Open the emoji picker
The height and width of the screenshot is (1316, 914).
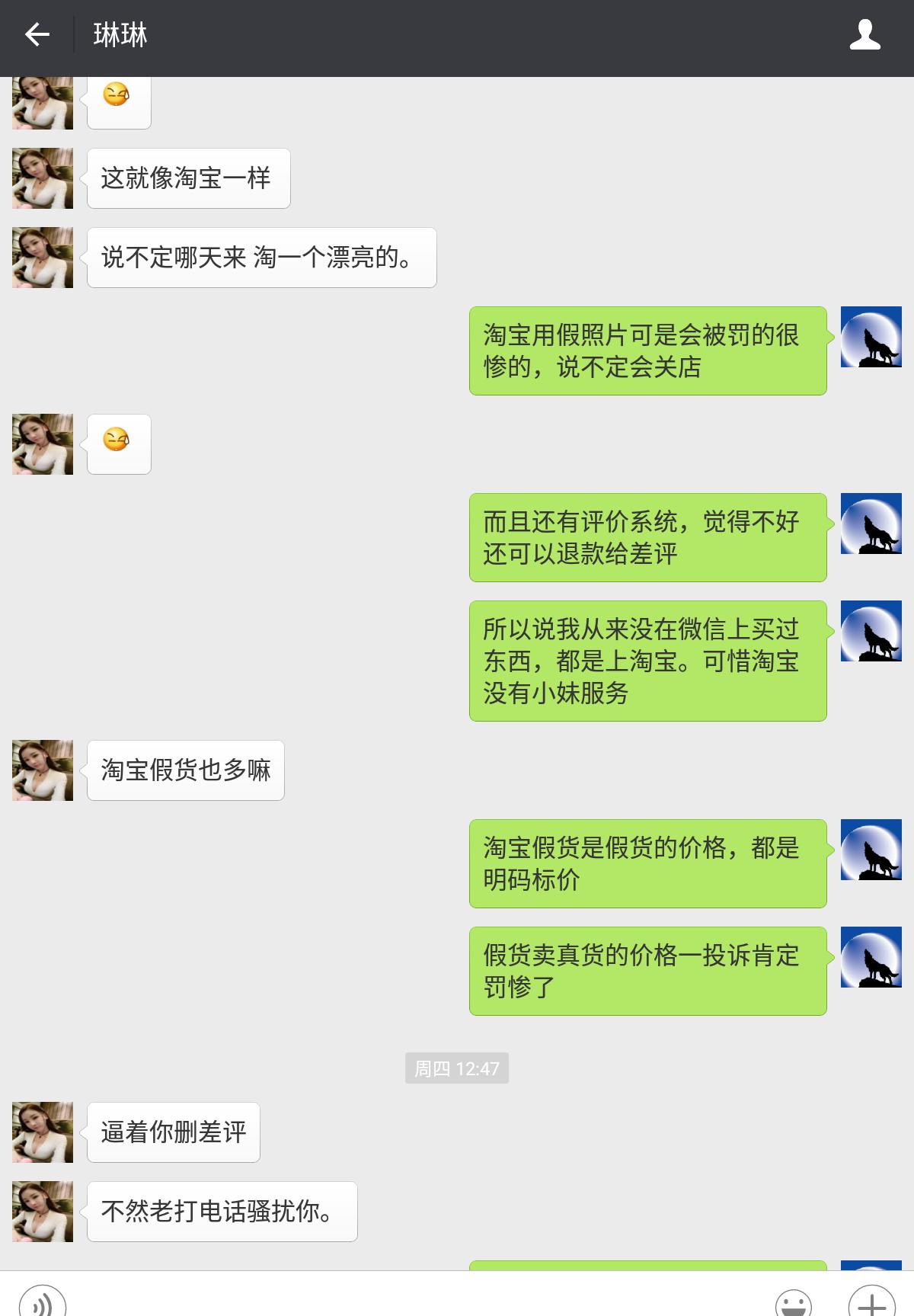pyautogui.click(x=793, y=1302)
